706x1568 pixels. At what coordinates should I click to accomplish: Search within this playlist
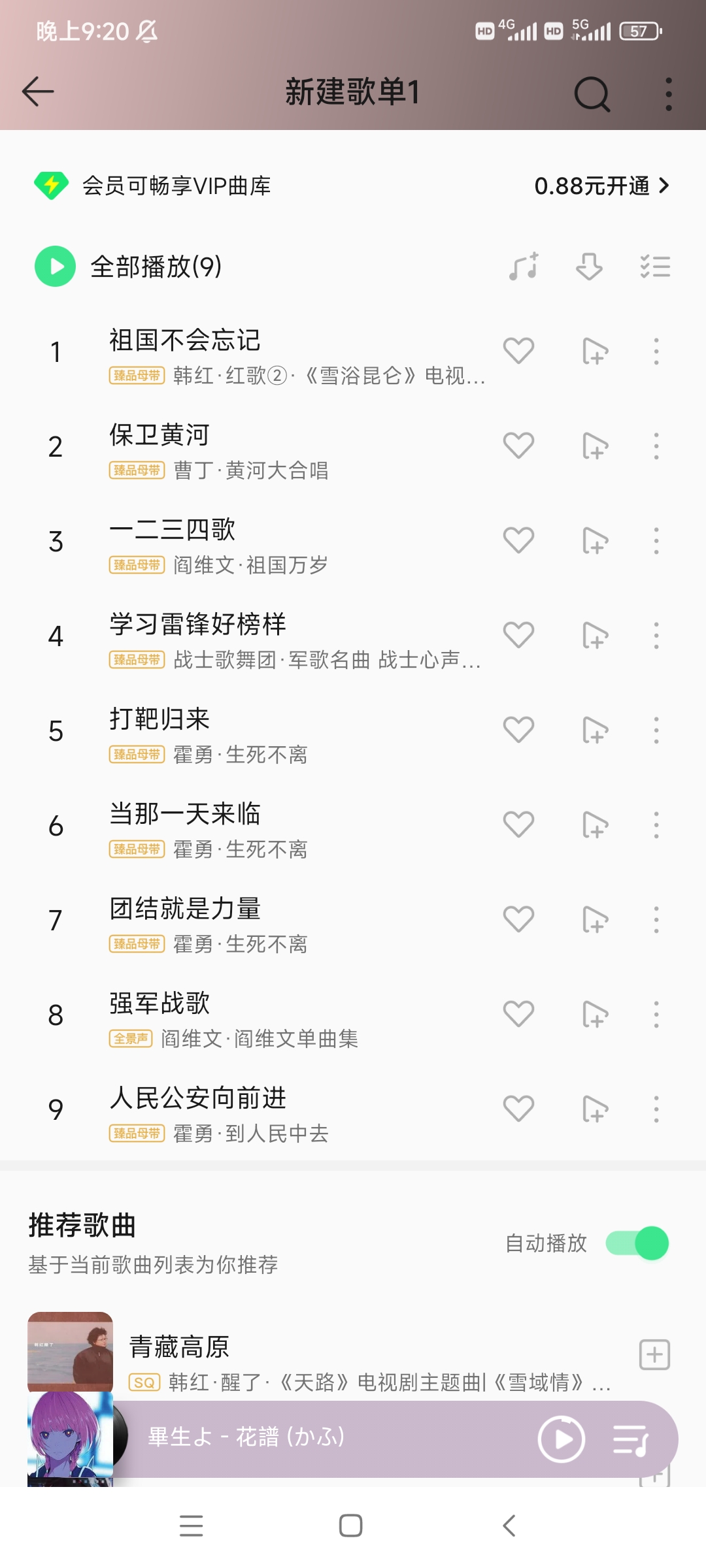[592, 94]
